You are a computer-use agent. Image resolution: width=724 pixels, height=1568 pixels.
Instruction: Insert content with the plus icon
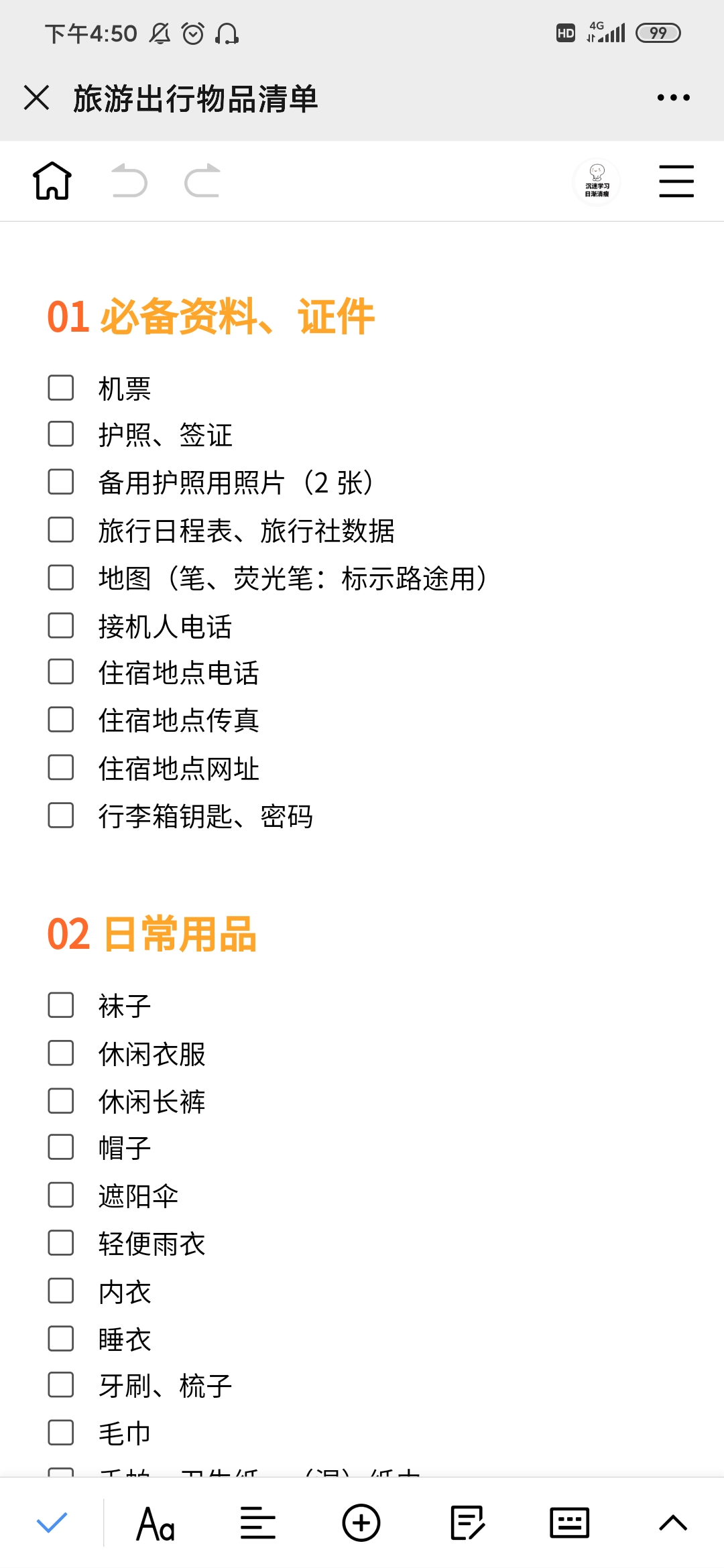pyautogui.click(x=361, y=1523)
